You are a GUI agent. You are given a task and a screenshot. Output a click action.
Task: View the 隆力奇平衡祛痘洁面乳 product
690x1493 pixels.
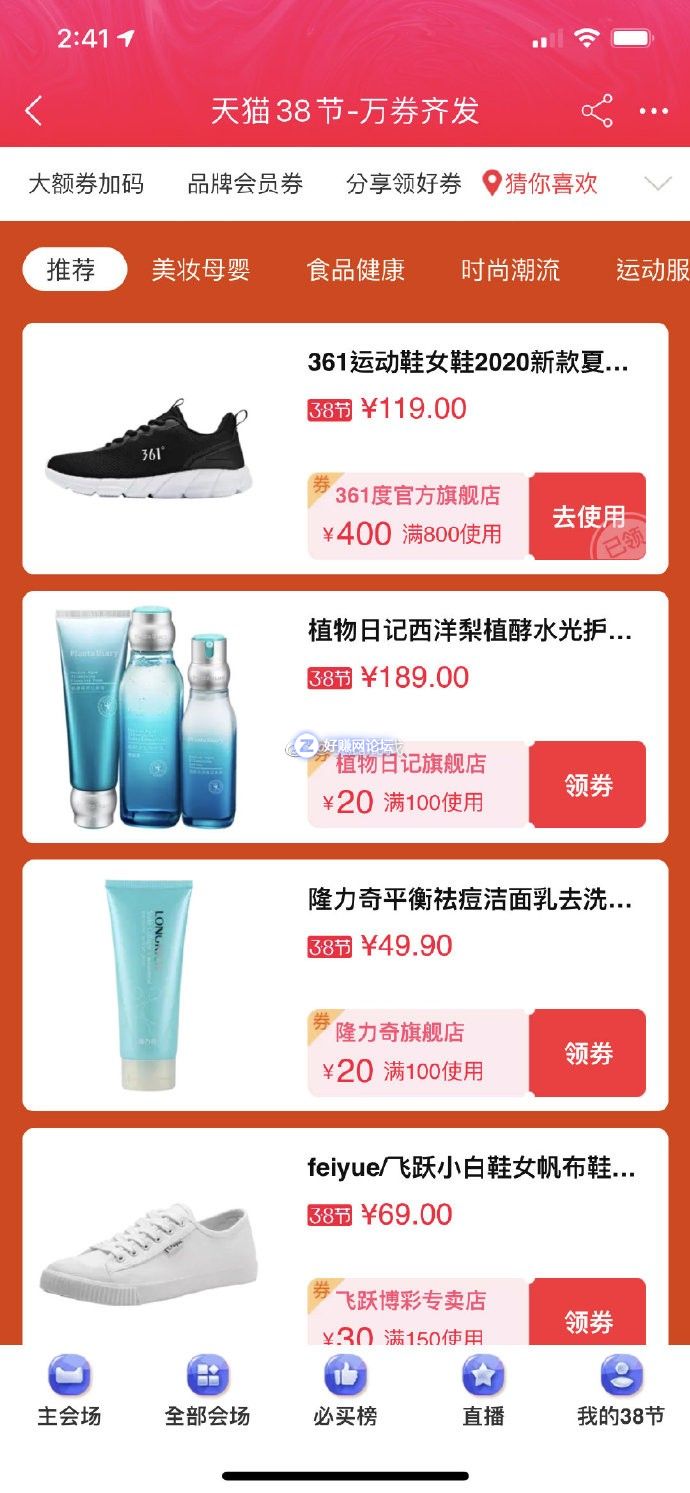coord(468,900)
